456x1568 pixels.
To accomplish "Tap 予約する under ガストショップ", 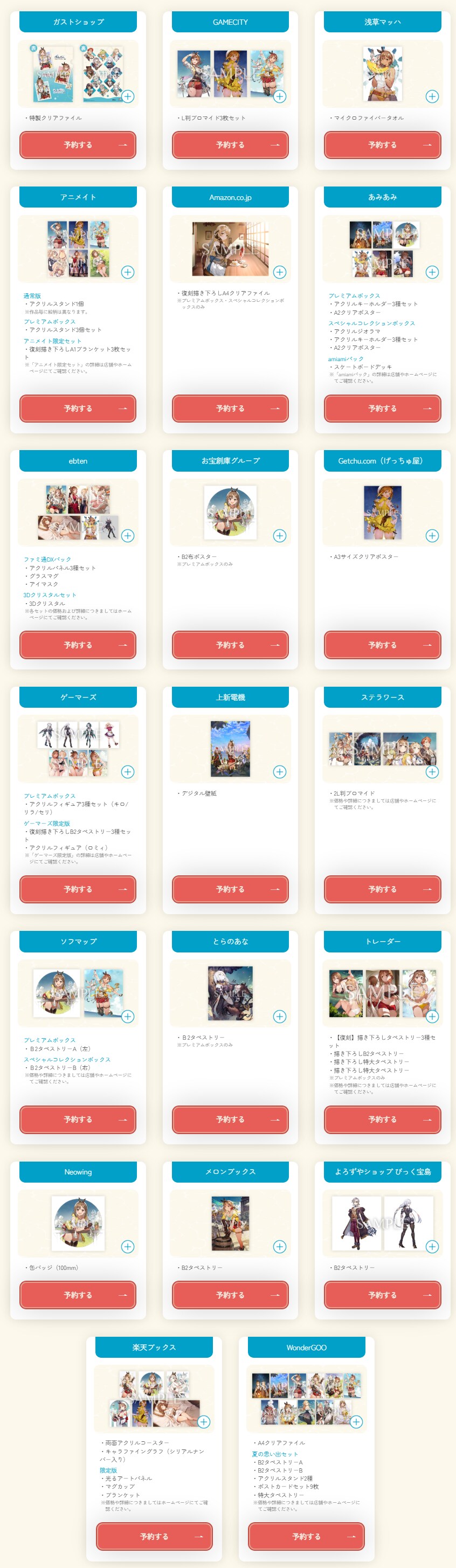I will tap(78, 145).
